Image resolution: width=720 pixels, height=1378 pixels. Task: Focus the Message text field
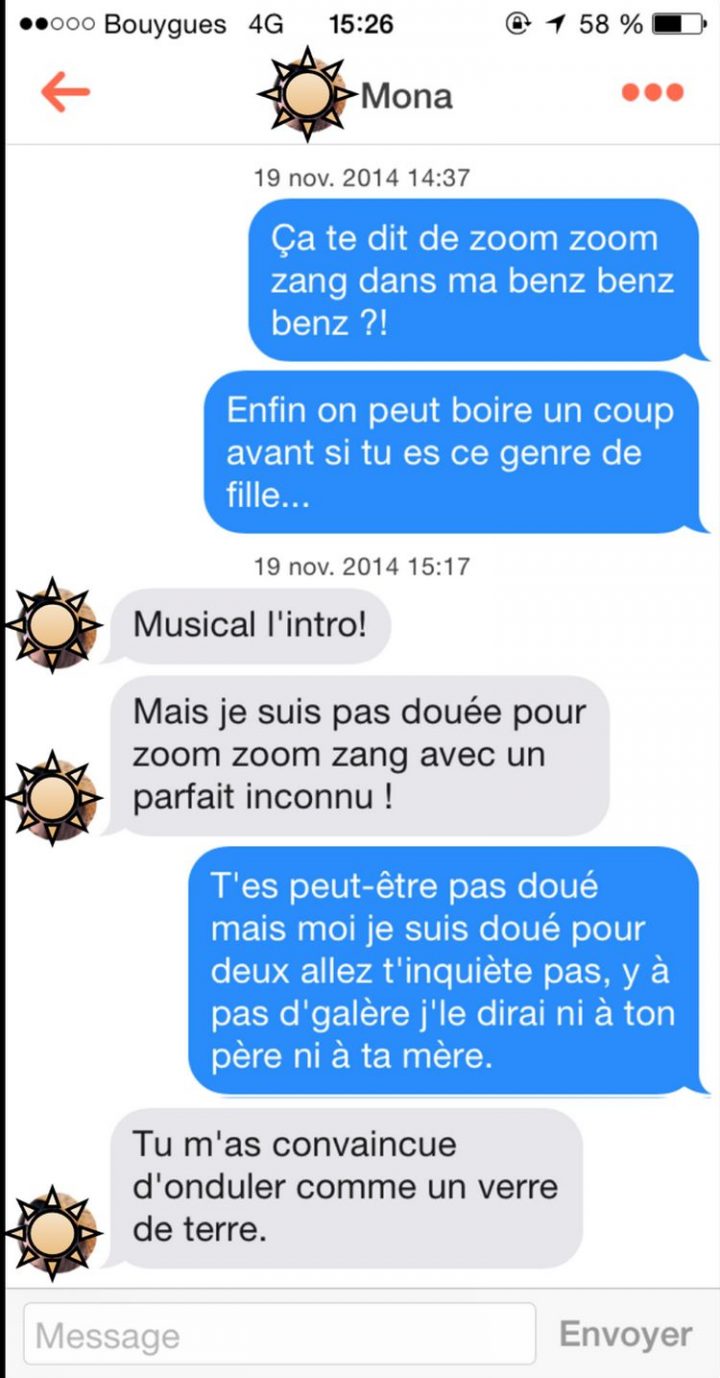[280, 1334]
